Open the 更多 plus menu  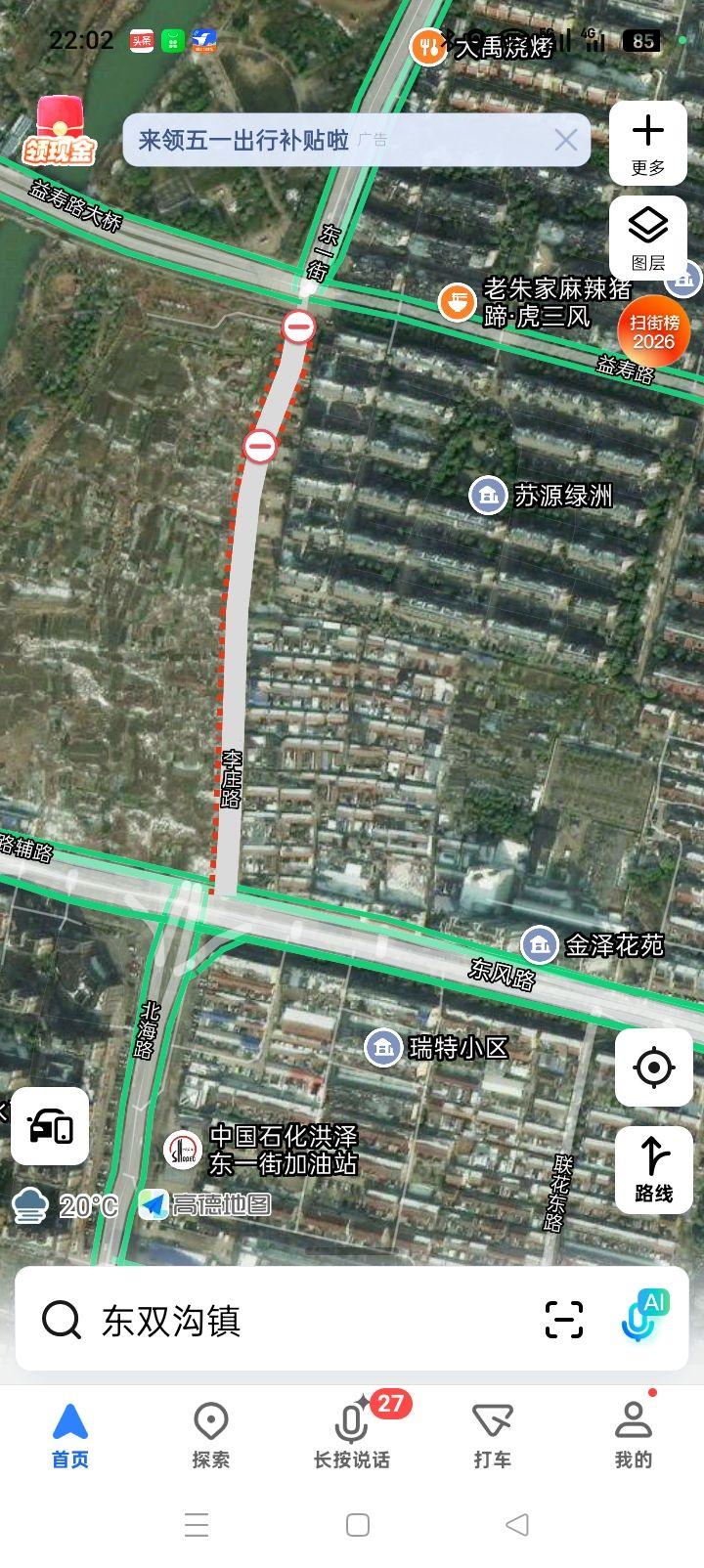(647, 143)
